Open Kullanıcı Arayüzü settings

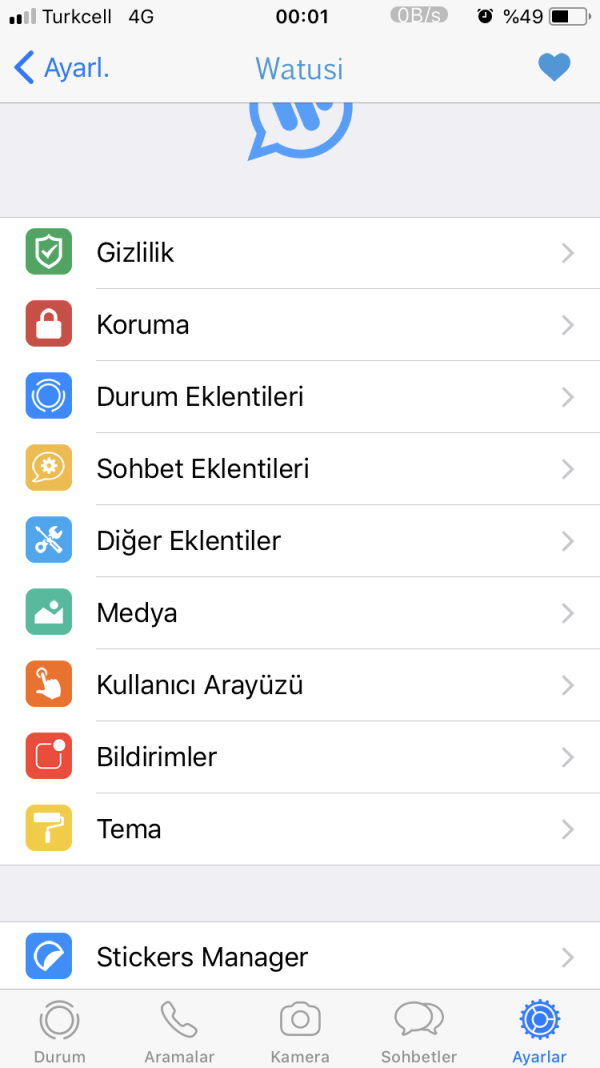(300, 685)
